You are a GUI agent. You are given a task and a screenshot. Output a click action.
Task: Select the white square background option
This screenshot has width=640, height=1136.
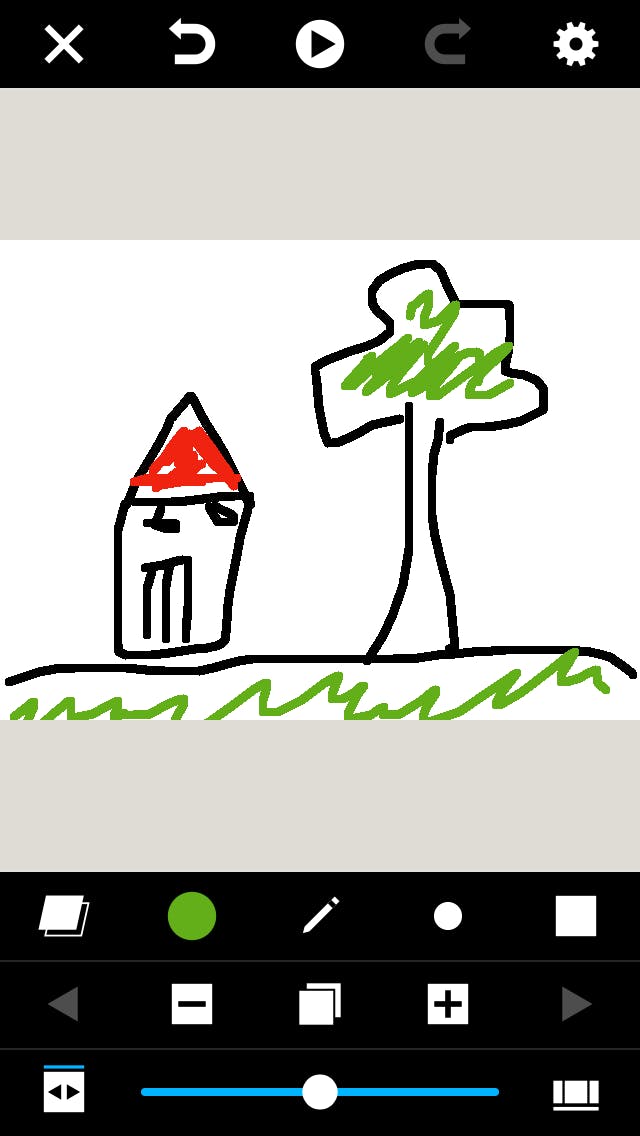coord(575,915)
